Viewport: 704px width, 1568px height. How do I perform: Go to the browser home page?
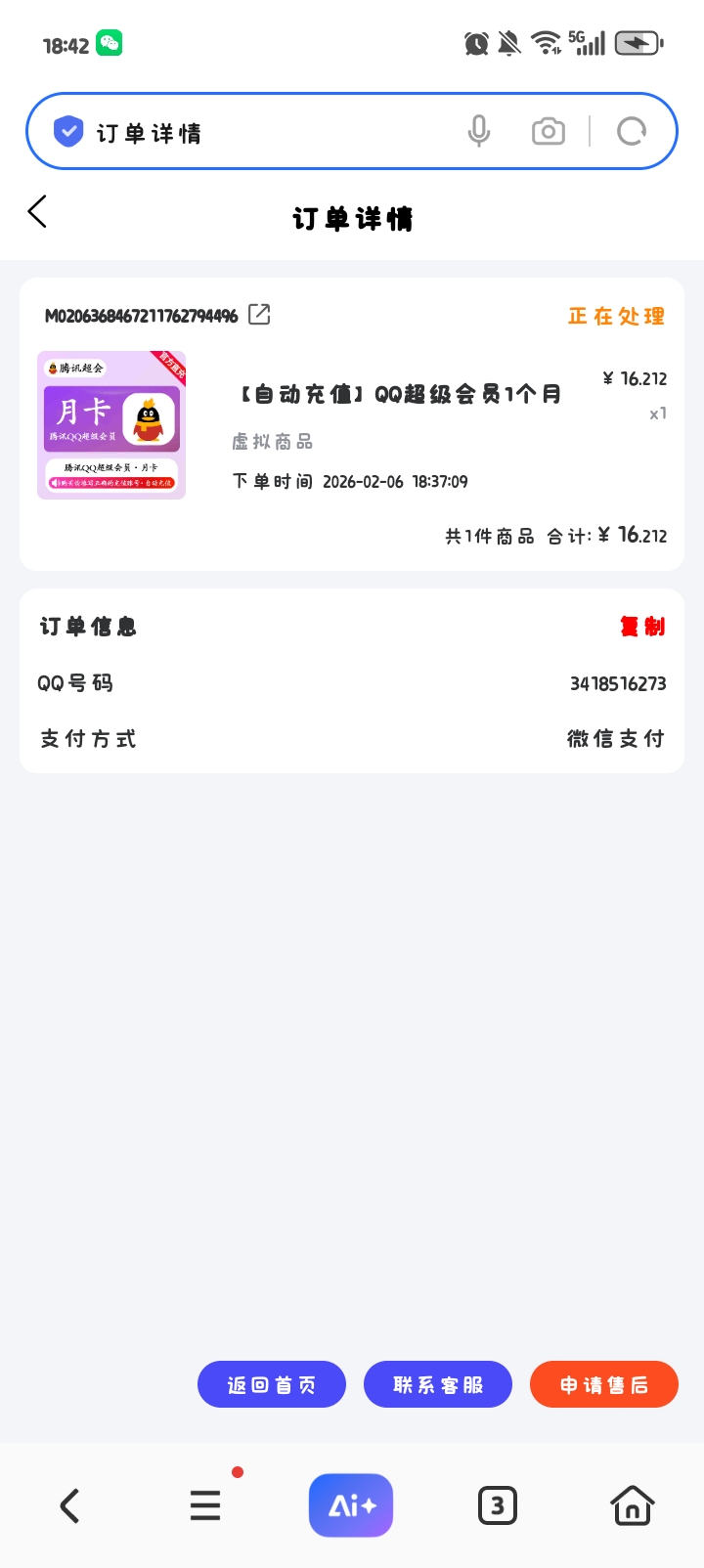633,1505
